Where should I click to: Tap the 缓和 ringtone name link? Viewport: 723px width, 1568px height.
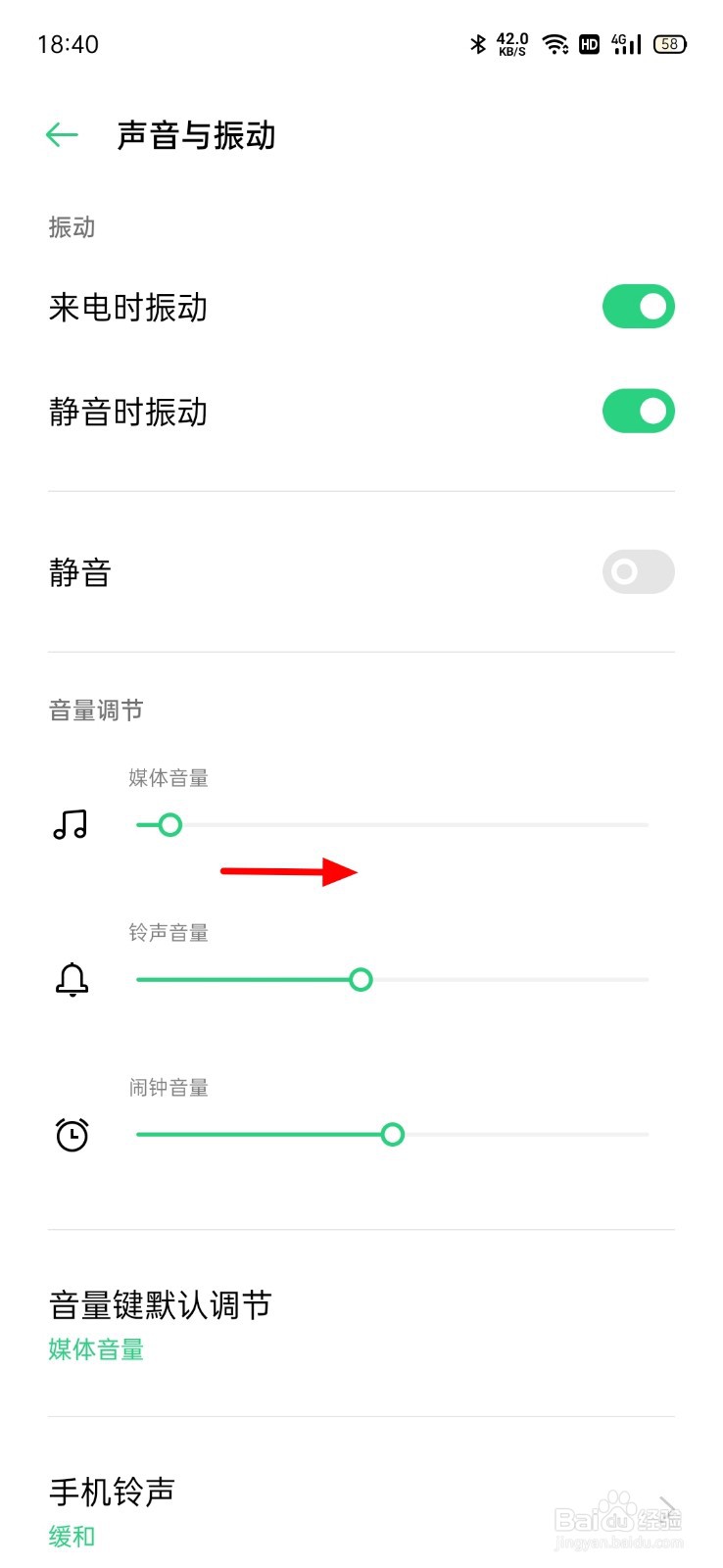point(70,1536)
